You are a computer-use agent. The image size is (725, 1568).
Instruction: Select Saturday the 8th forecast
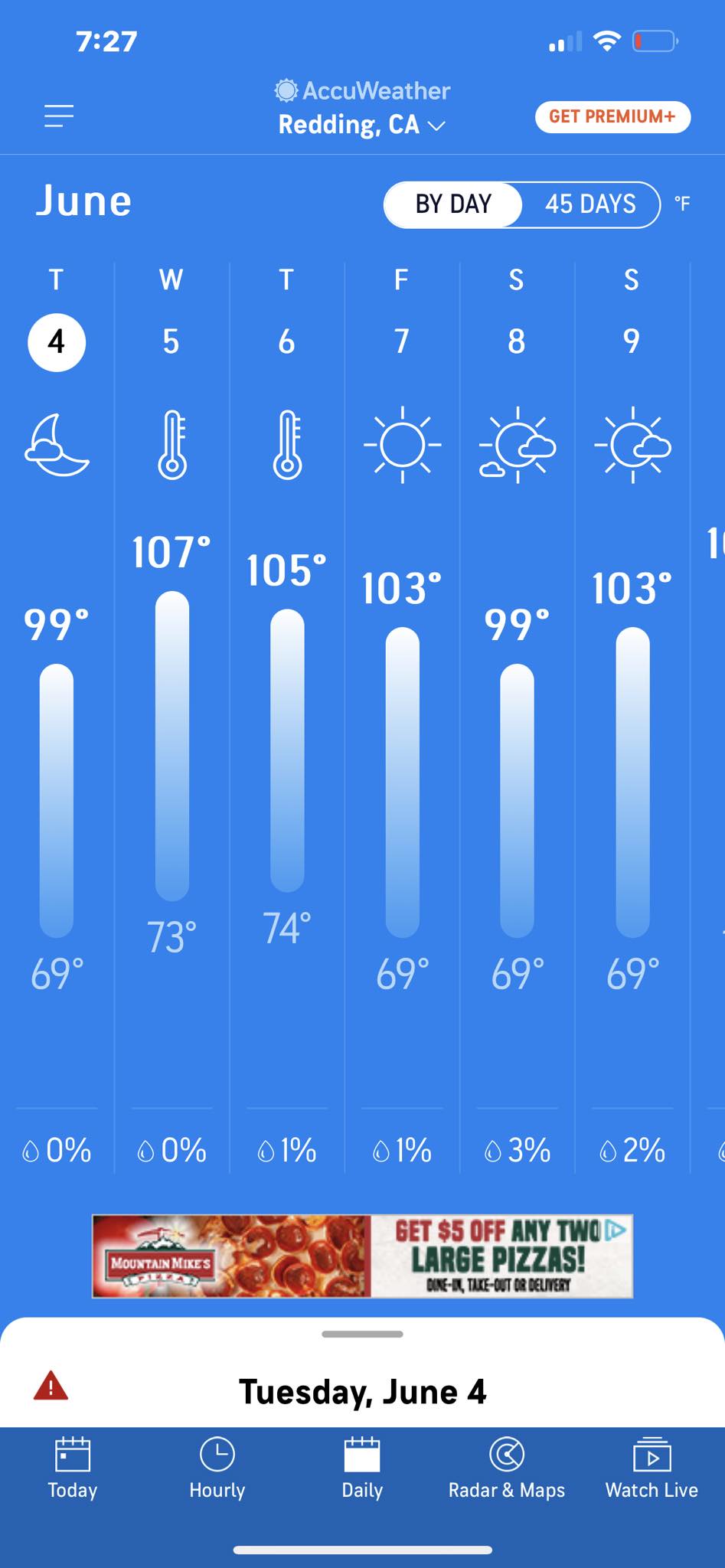pyautogui.click(x=517, y=341)
